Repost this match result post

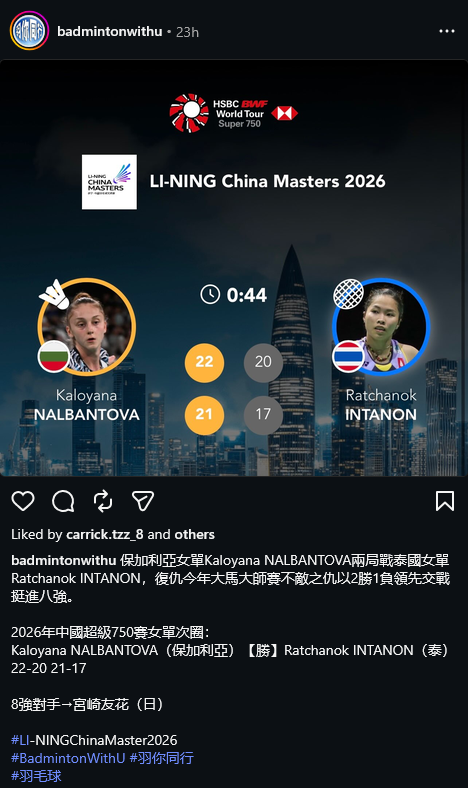[103, 501]
